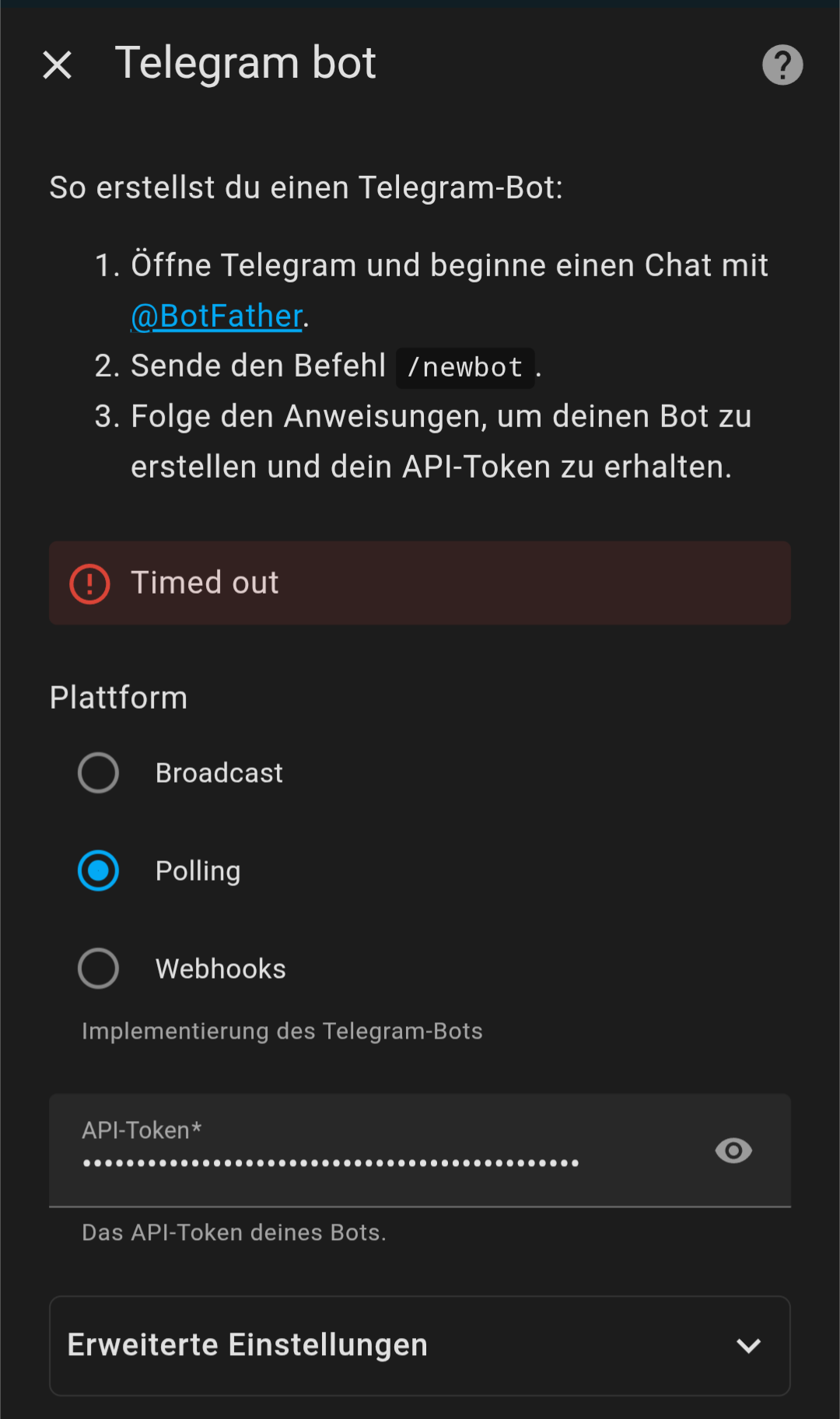Select the Webhooks platform option

point(99,969)
